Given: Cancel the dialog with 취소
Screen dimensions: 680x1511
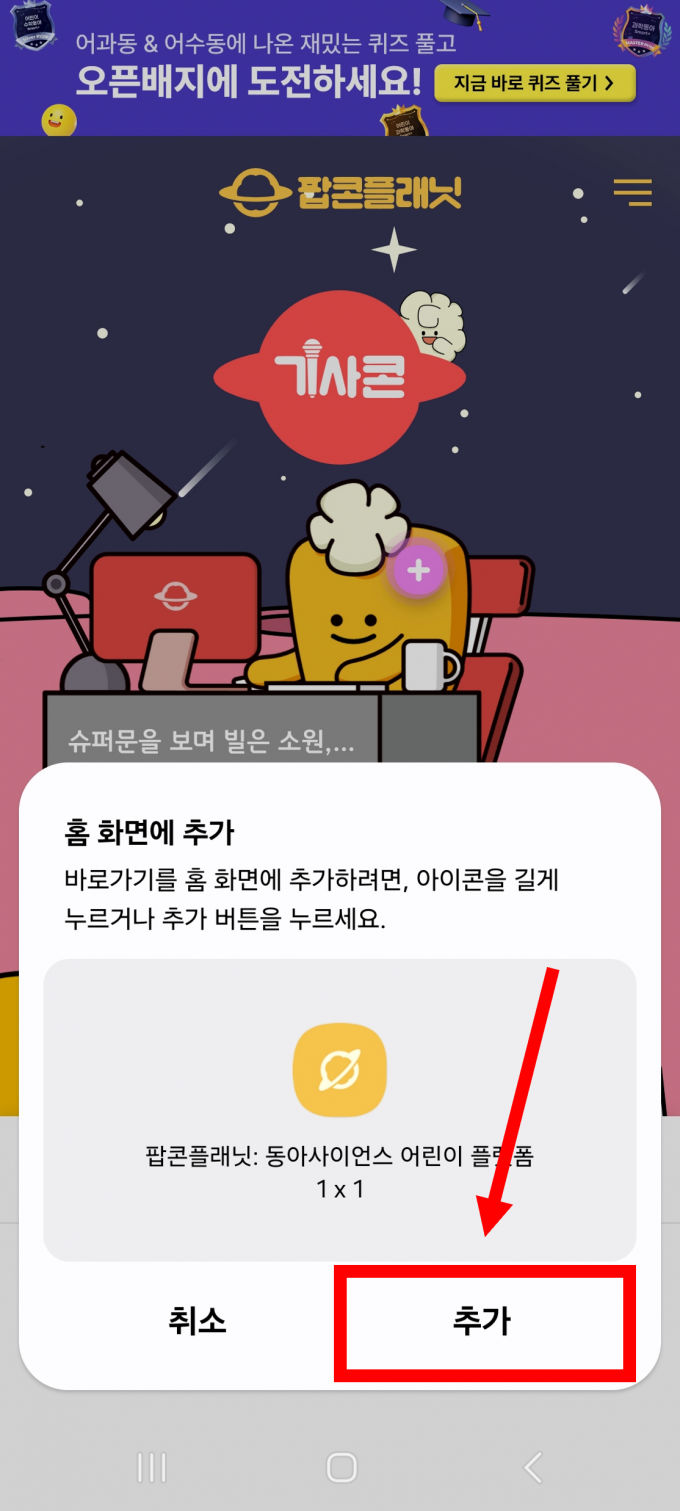Looking at the screenshot, I should click(x=198, y=1321).
